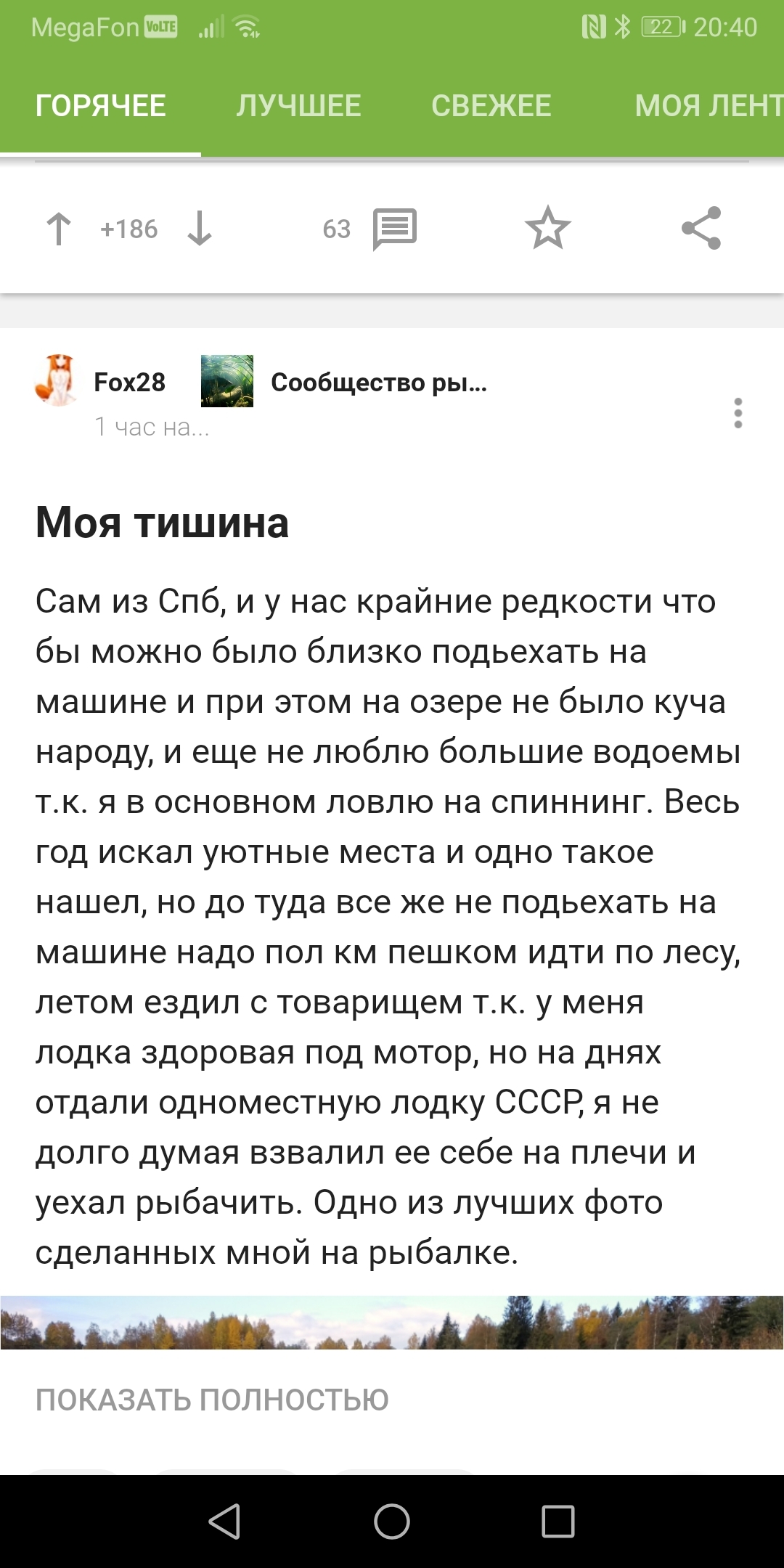The image size is (784, 1568).
Task: Switch to the СВЕЖЕЕ tab
Action: click(x=491, y=106)
